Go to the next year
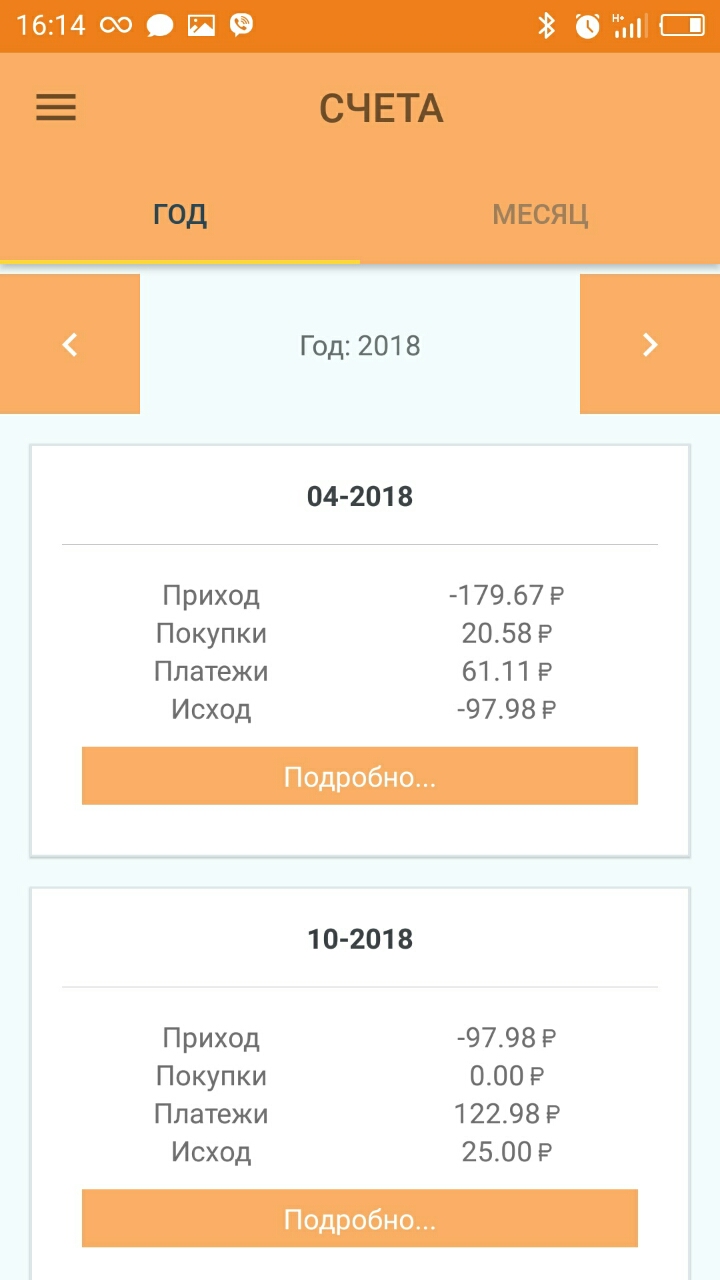 [650, 345]
